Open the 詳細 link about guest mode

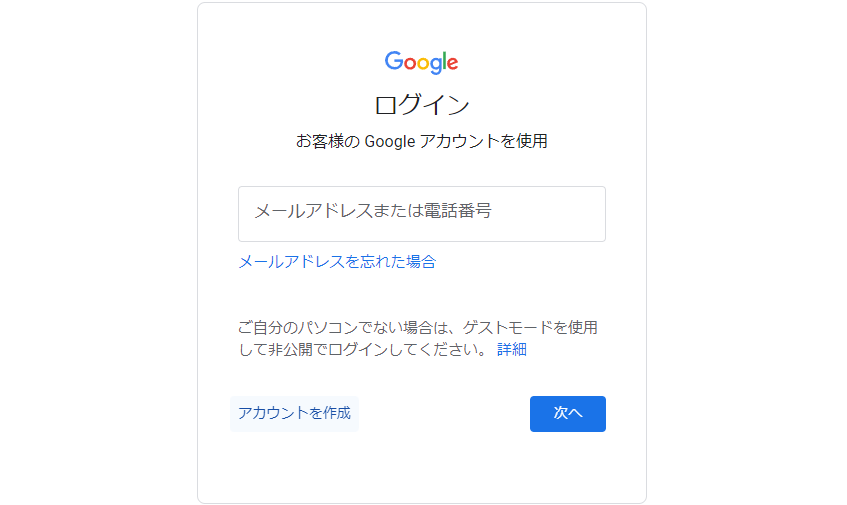tap(511, 349)
